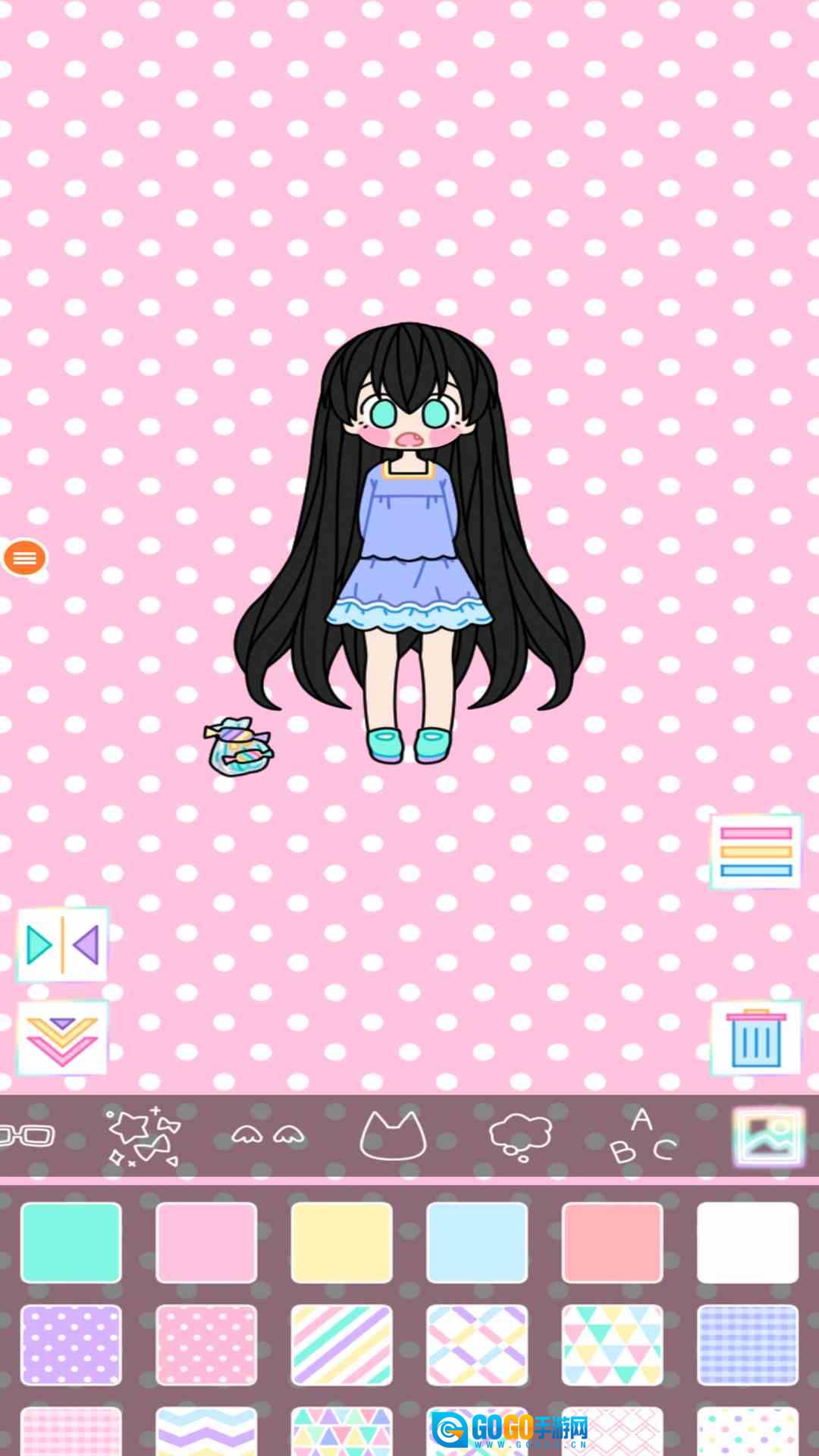Screen dimensions: 819x1456
Task: Switch to the stars and sparkles category
Action: pos(143,1136)
